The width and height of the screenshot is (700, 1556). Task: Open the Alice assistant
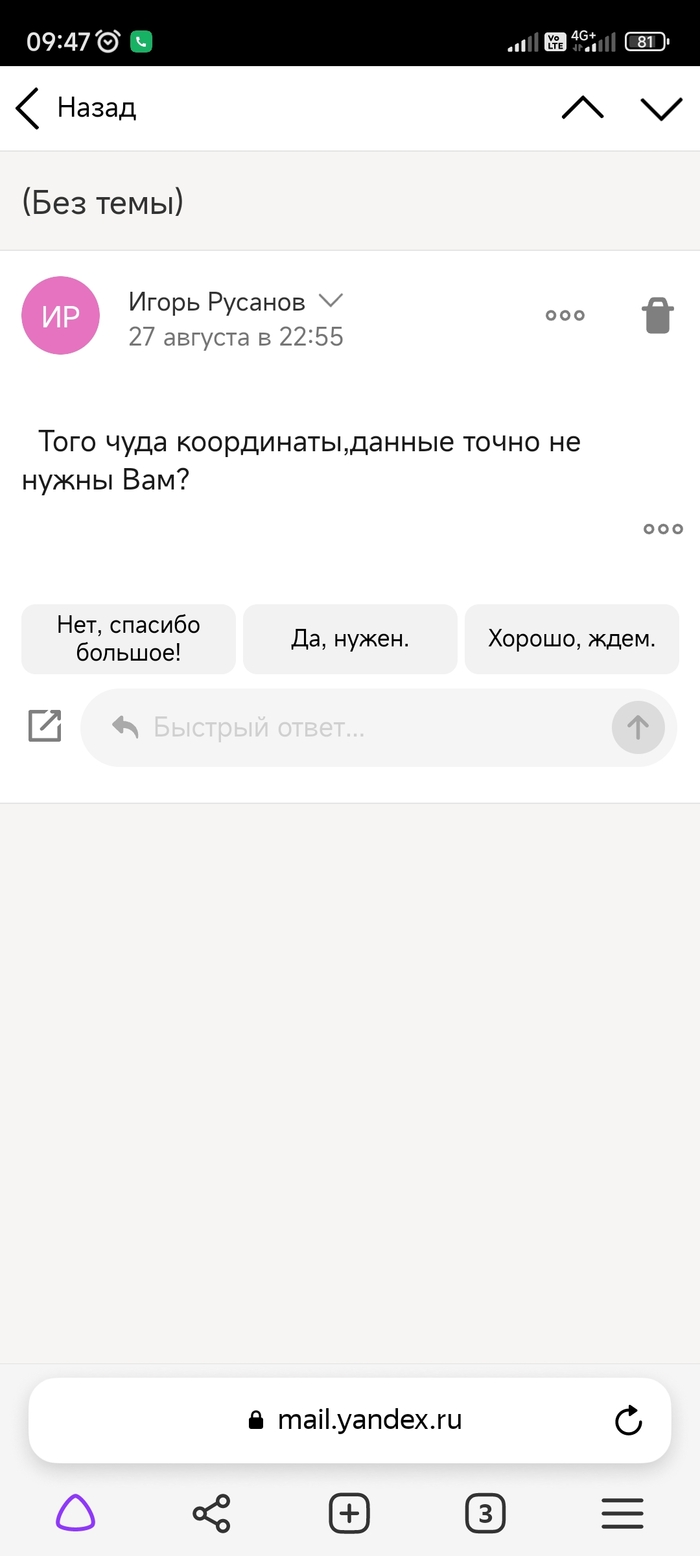pos(76,1513)
